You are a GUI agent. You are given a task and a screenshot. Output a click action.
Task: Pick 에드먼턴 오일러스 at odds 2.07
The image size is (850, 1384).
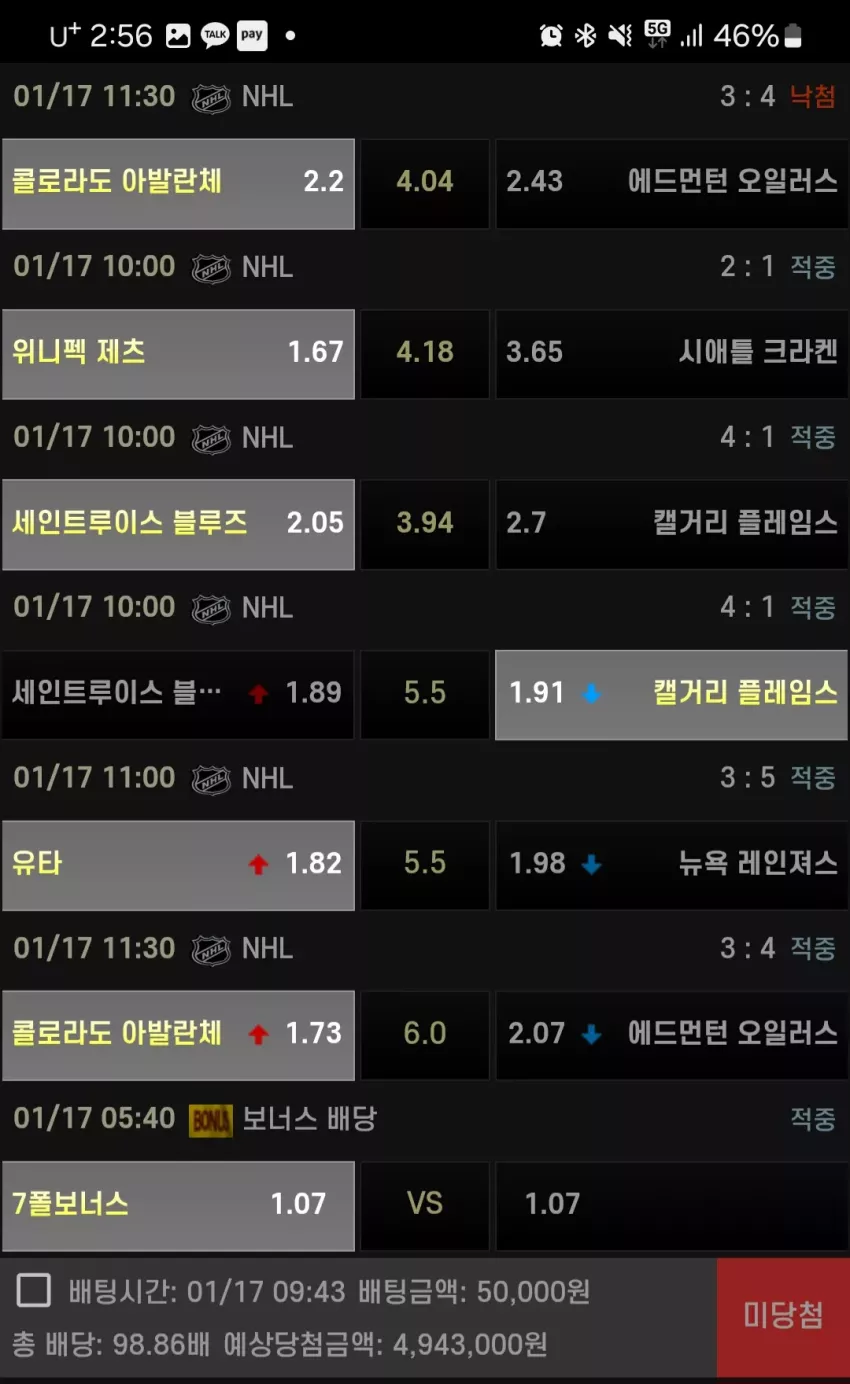[672, 1035]
